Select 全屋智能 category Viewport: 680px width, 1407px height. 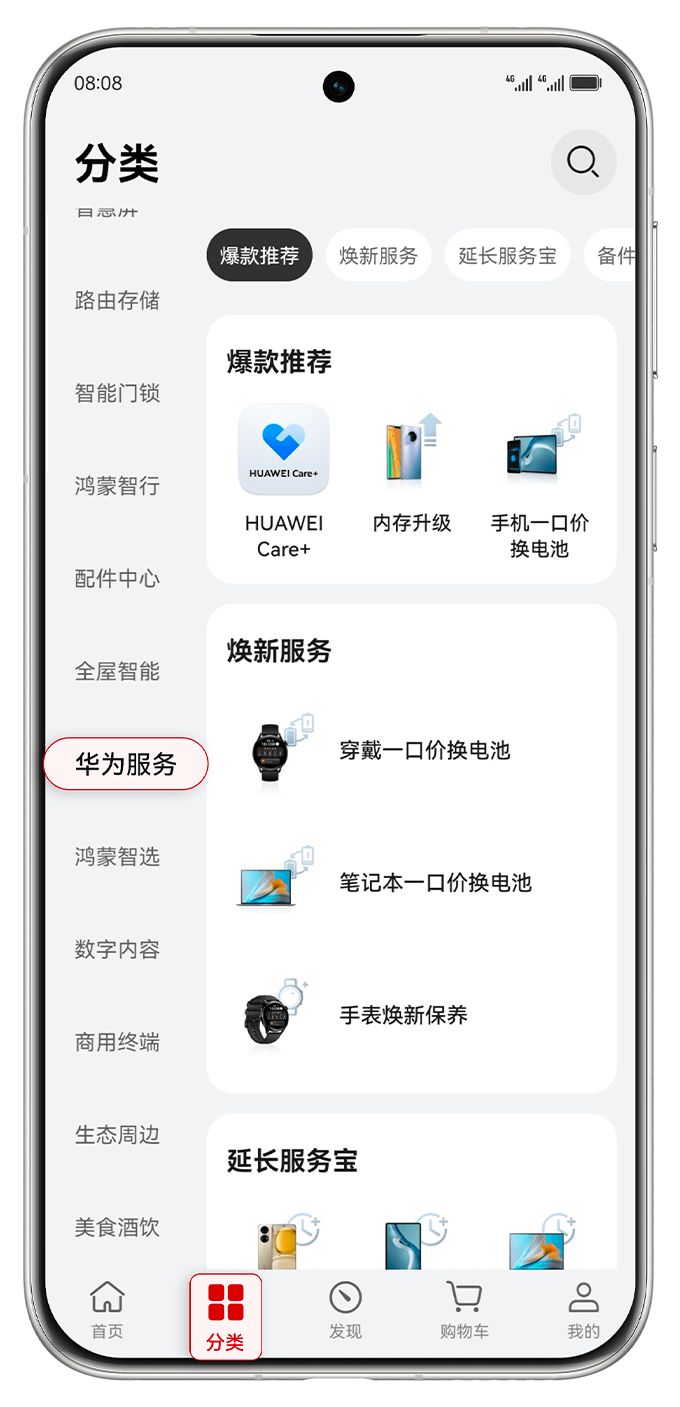click(117, 671)
